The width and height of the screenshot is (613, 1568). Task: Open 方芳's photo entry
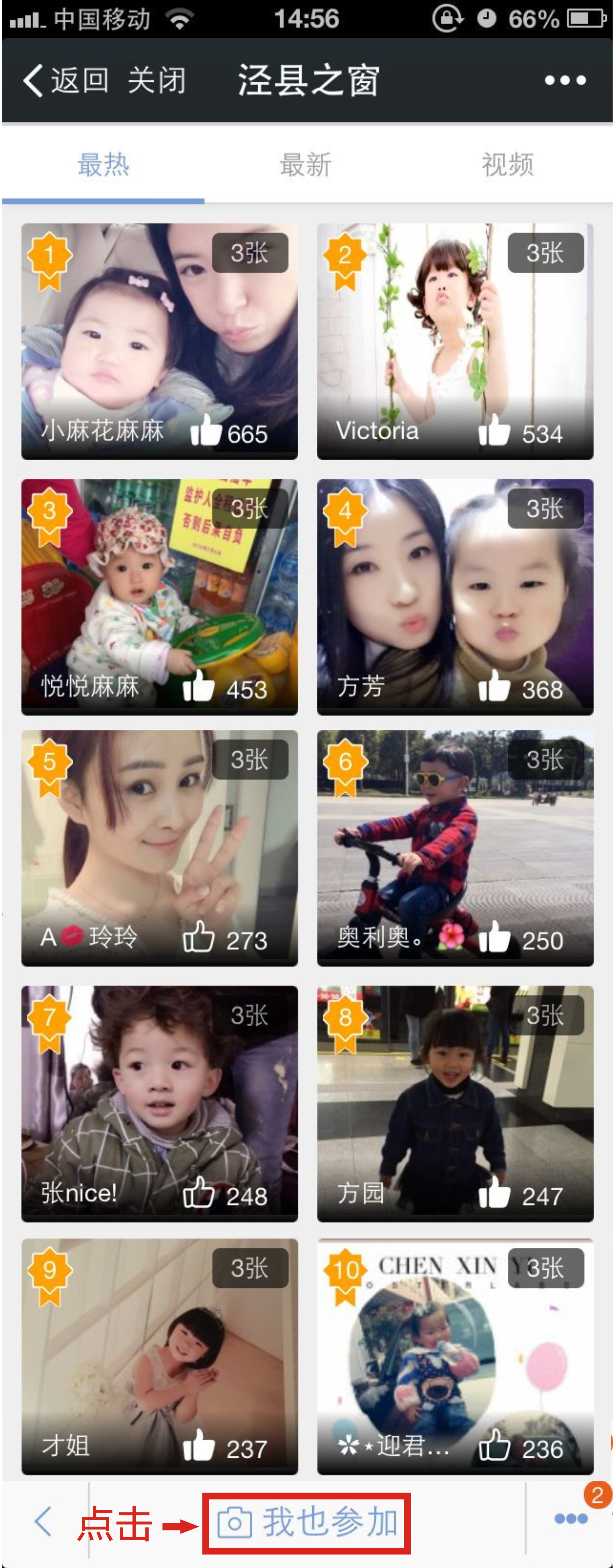tap(455, 597)
